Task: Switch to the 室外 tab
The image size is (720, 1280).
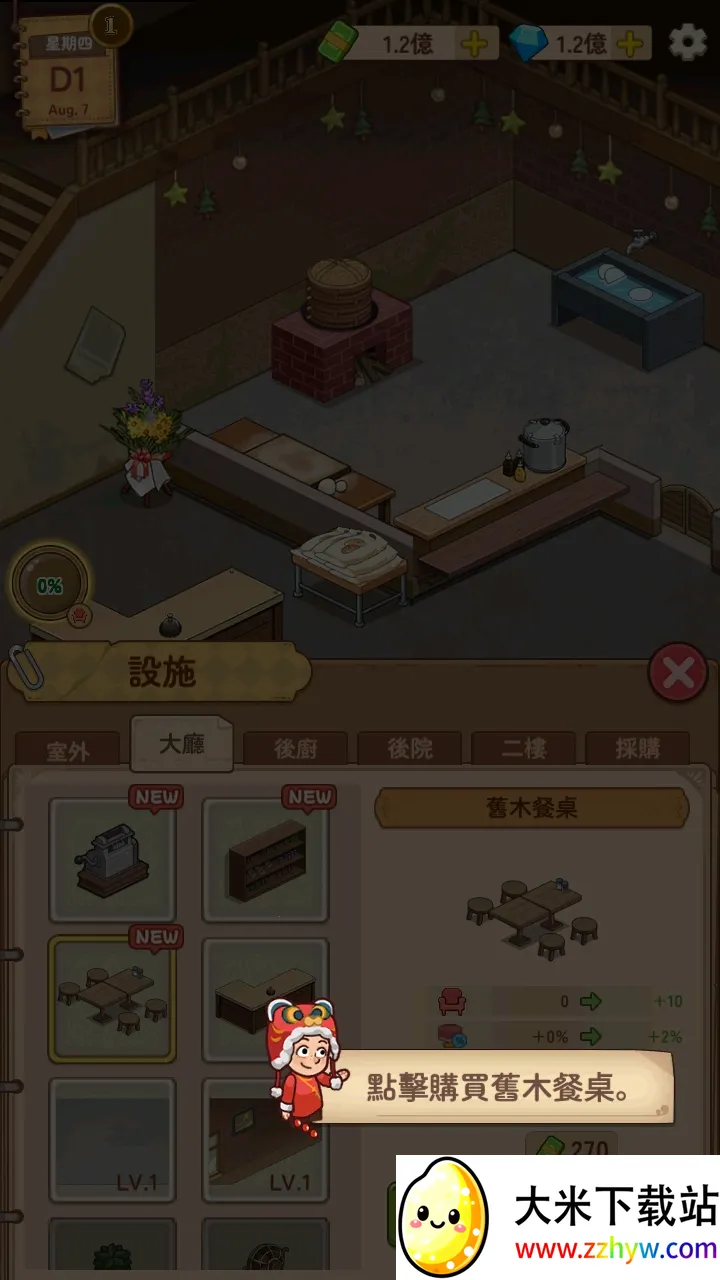Action: (67, 750)
